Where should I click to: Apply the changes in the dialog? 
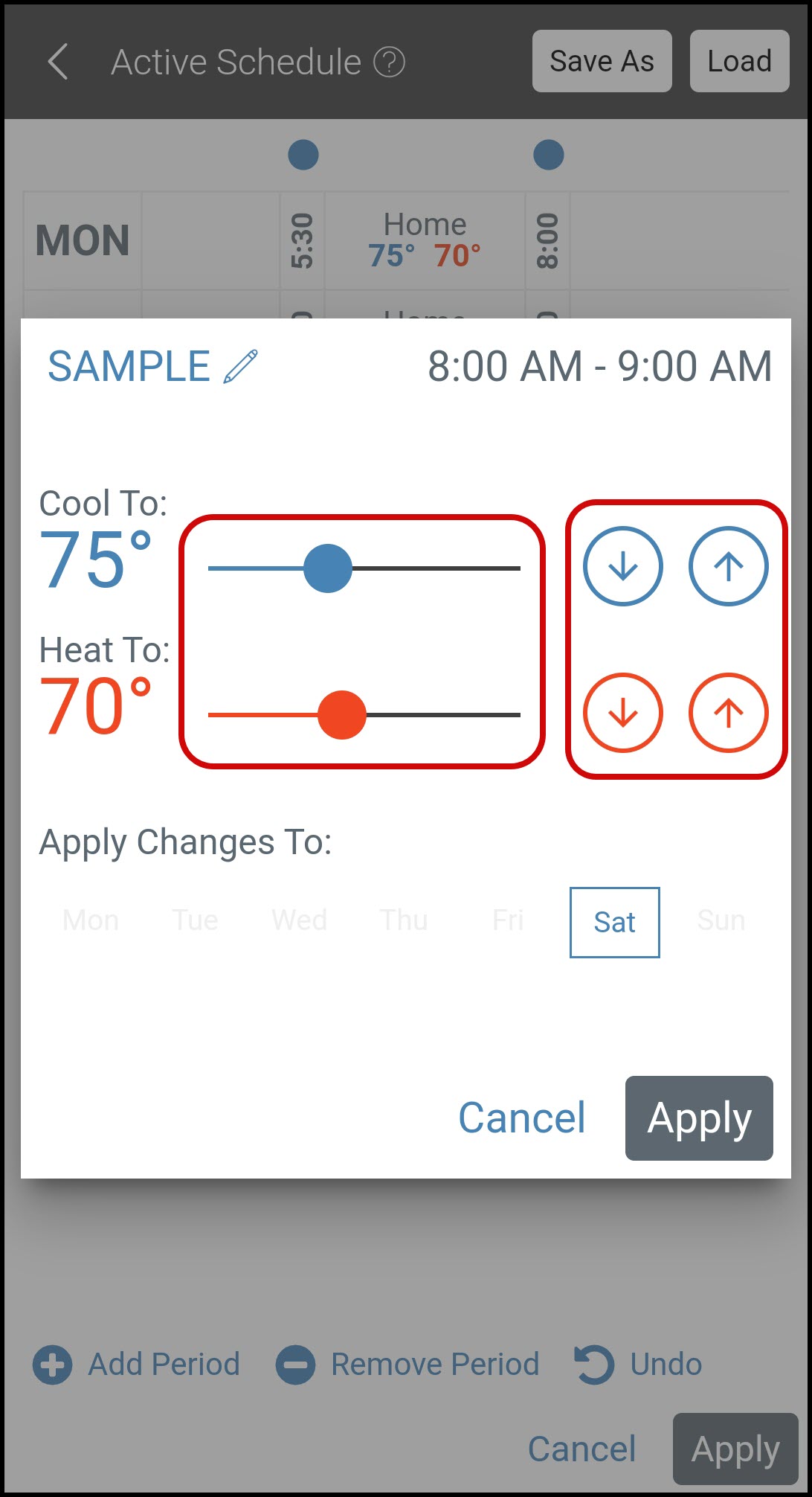pos(698,1118)
